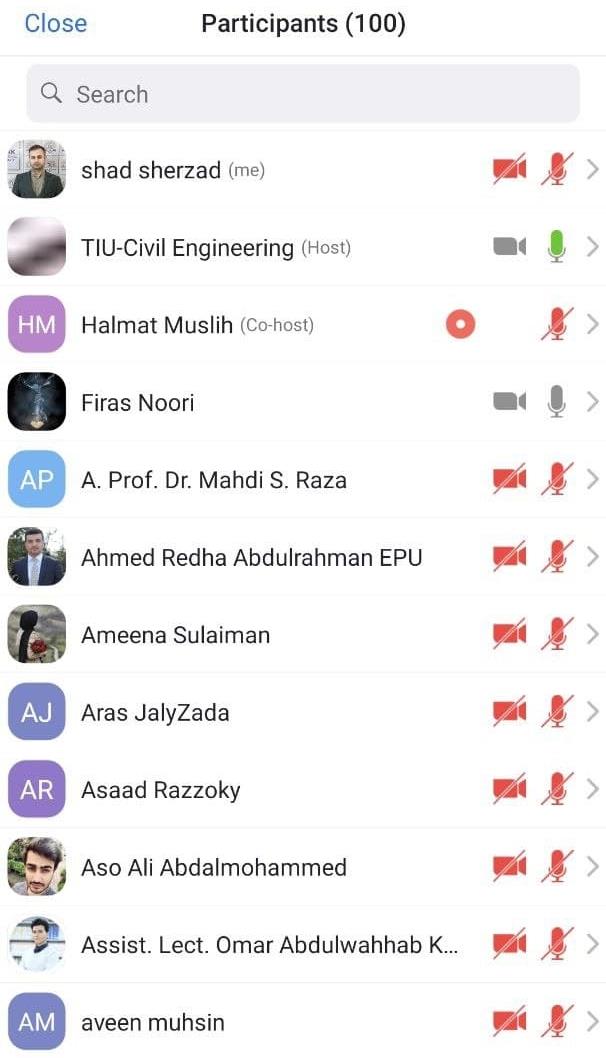Select A. Prof. Dr. Mahdi S. Raza
606x1058 pixels.
(213, 480)
